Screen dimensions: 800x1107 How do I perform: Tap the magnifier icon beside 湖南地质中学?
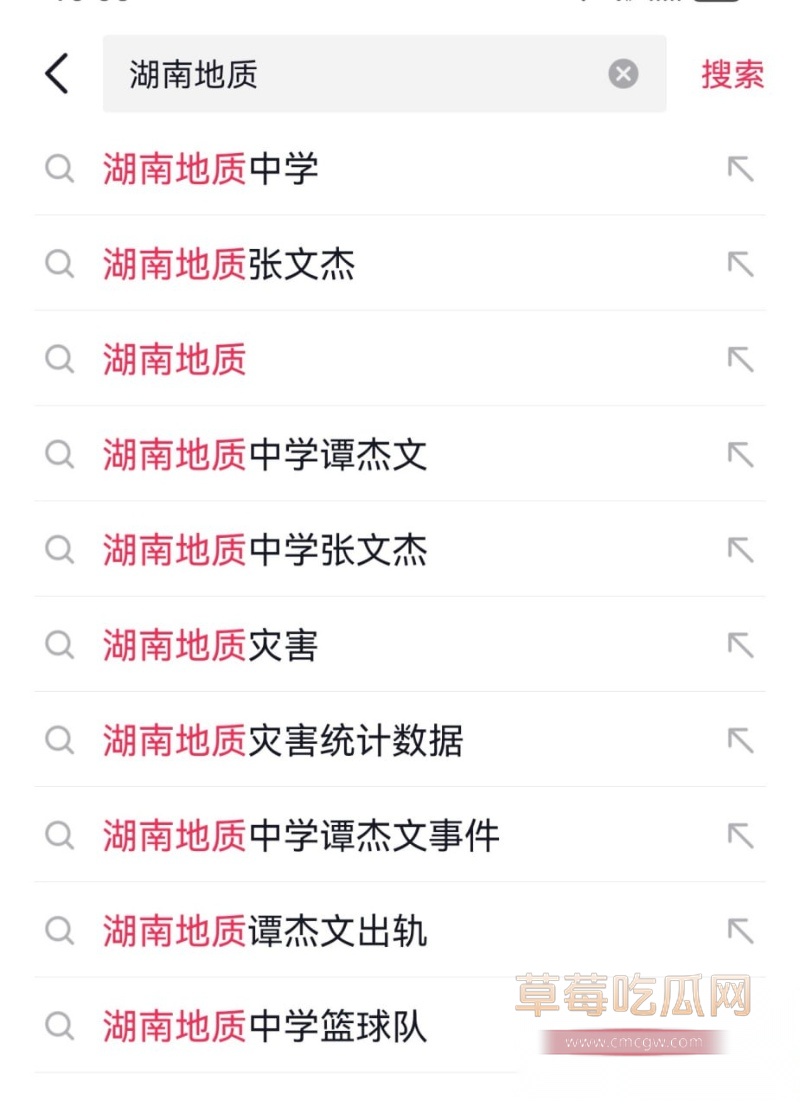(59, 169)
